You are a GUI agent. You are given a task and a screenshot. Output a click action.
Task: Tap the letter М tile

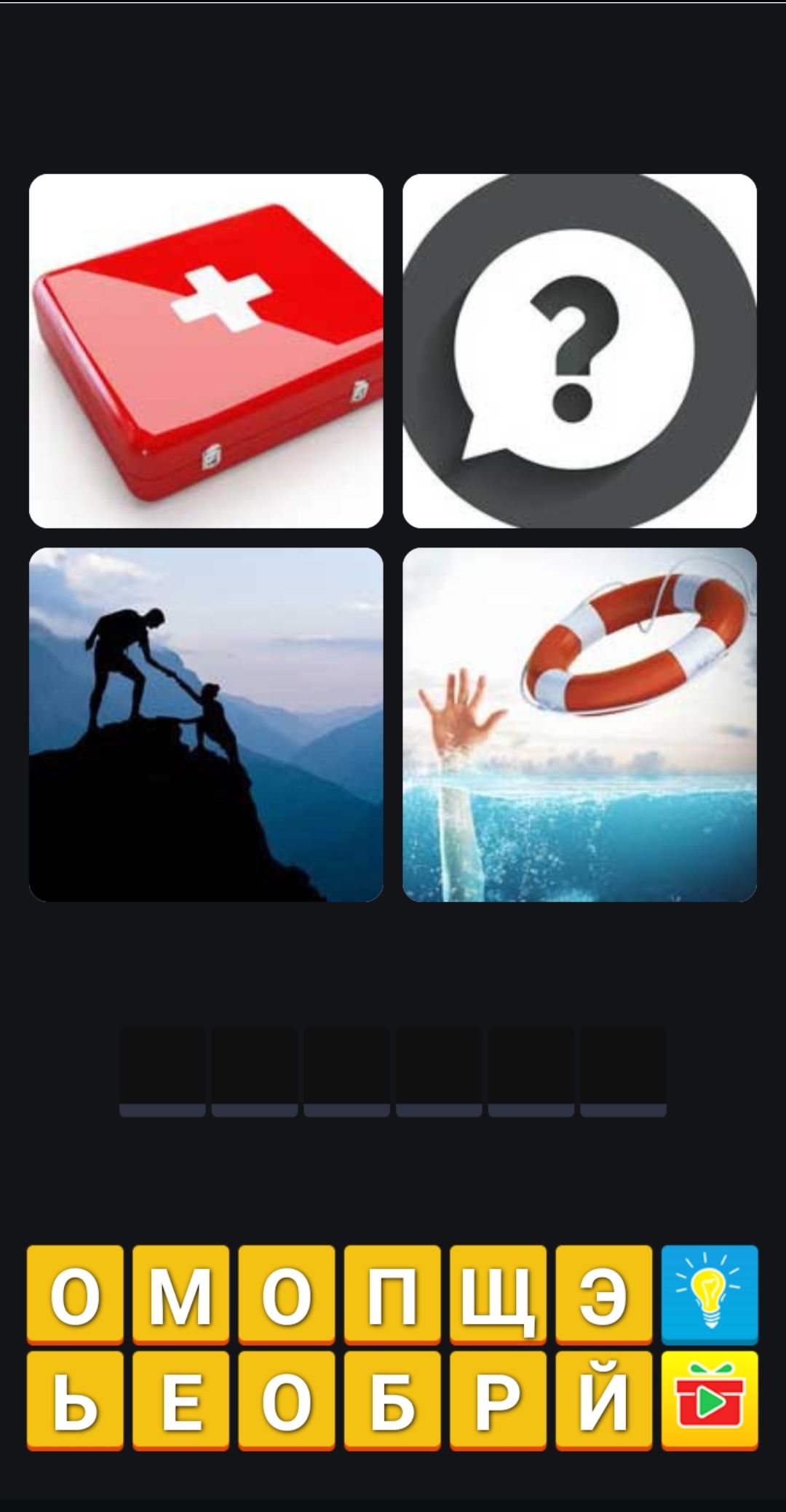(180, 1294)
